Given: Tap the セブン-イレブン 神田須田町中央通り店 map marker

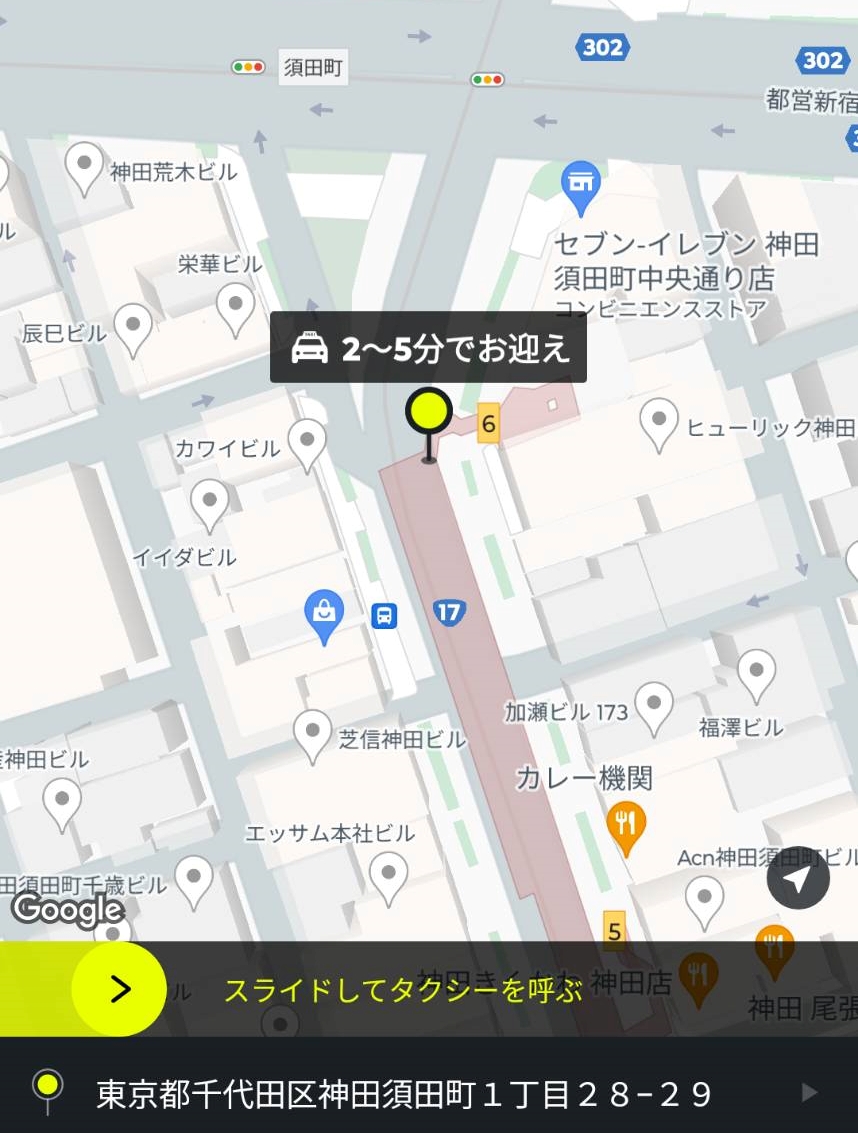Looking at the screenshot, I should [x=581, y=185].
